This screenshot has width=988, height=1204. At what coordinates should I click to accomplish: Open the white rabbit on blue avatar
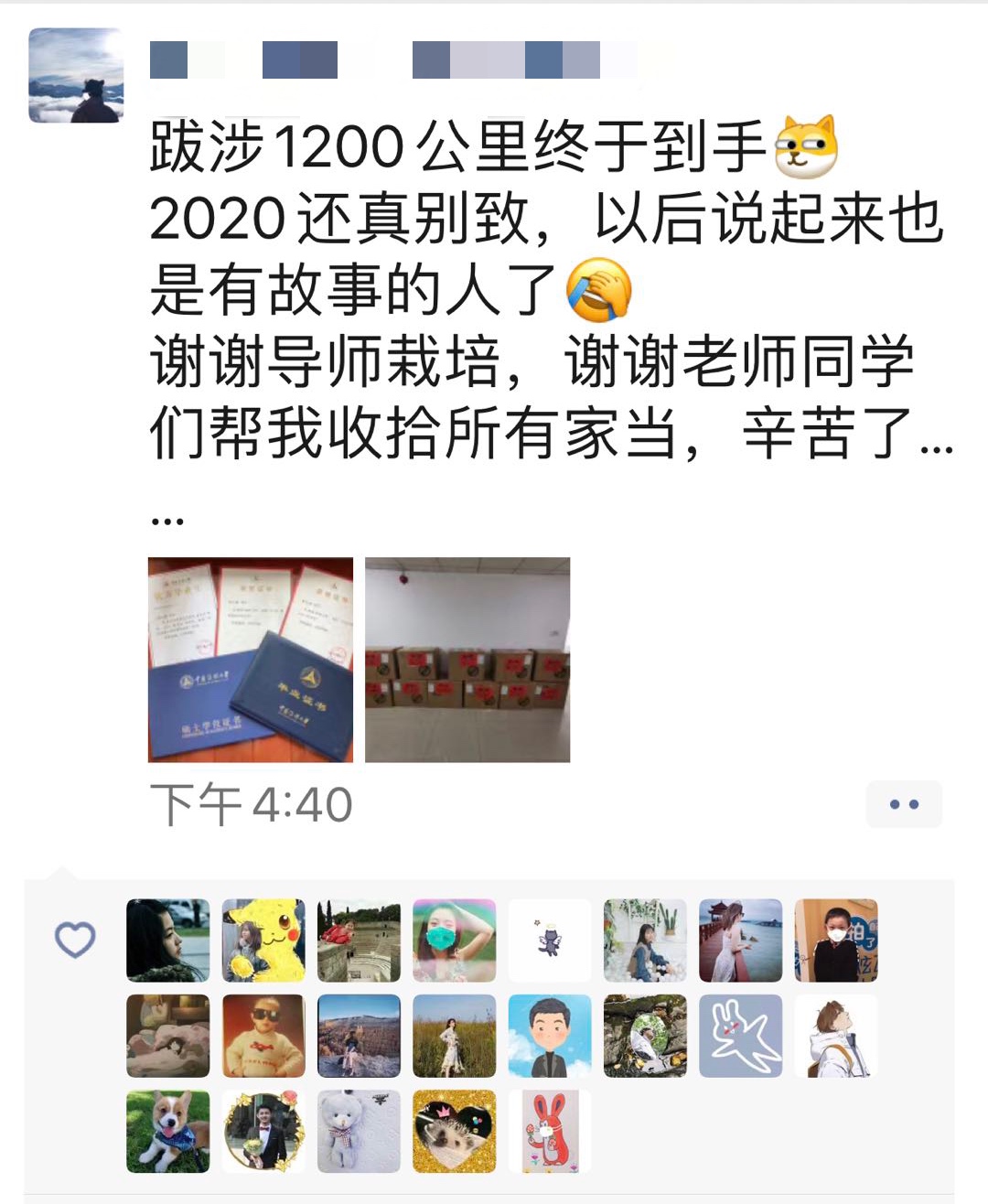coord(740,1036)
